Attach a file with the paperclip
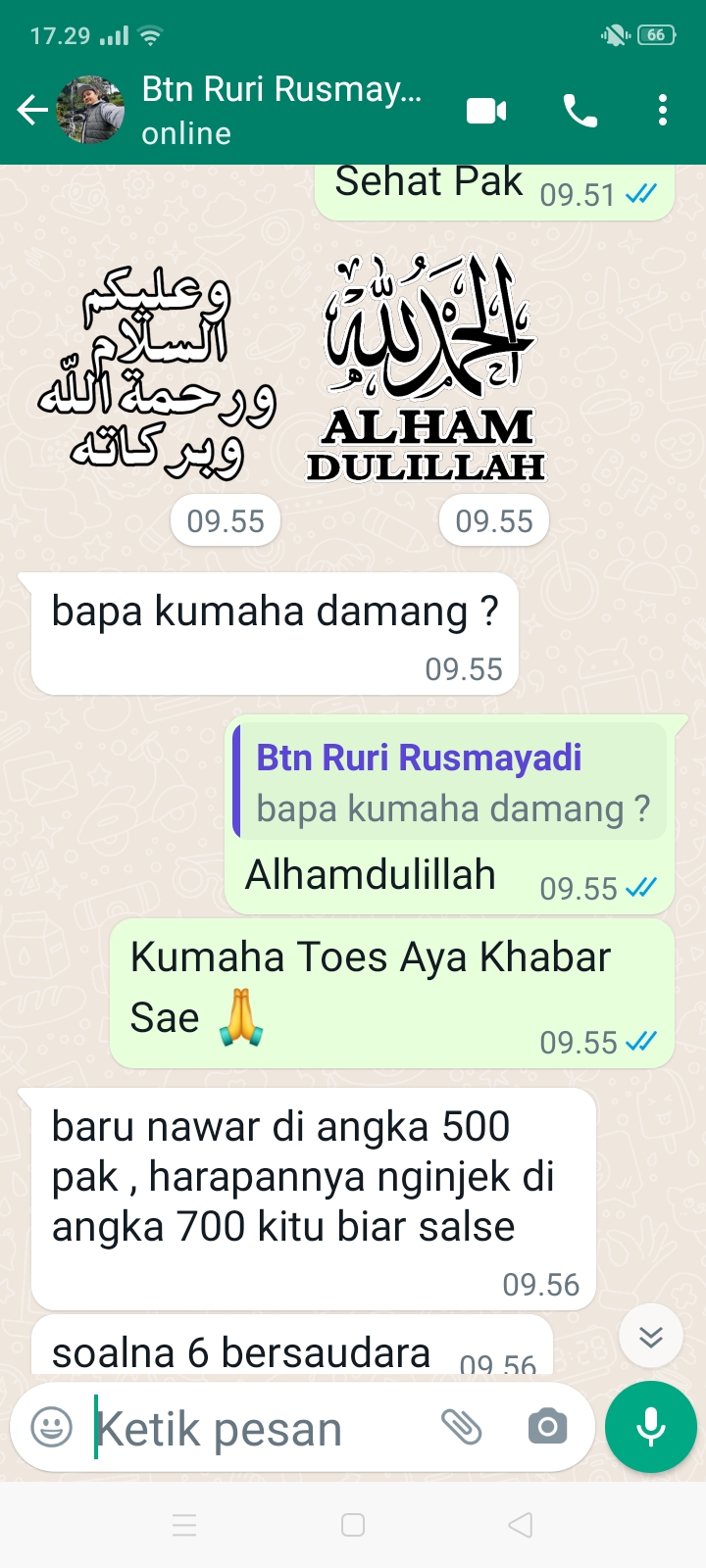The height and width of the screenshot is (1568, 706). tap(461, 1427)
